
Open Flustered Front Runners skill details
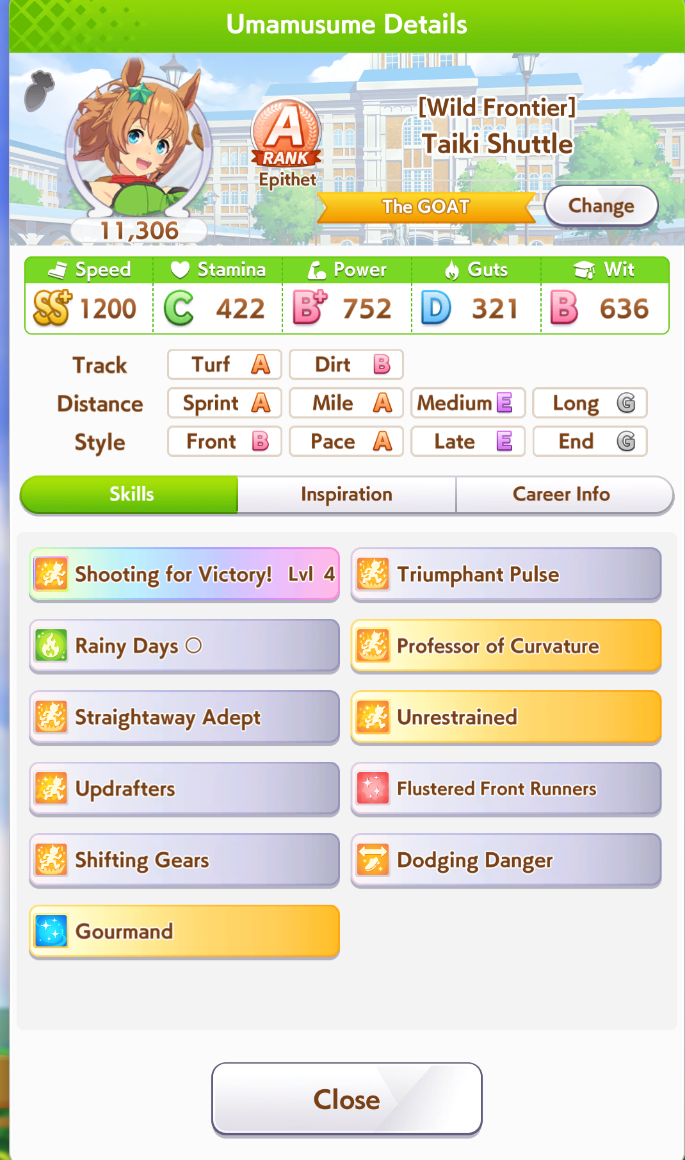[506, 789]
